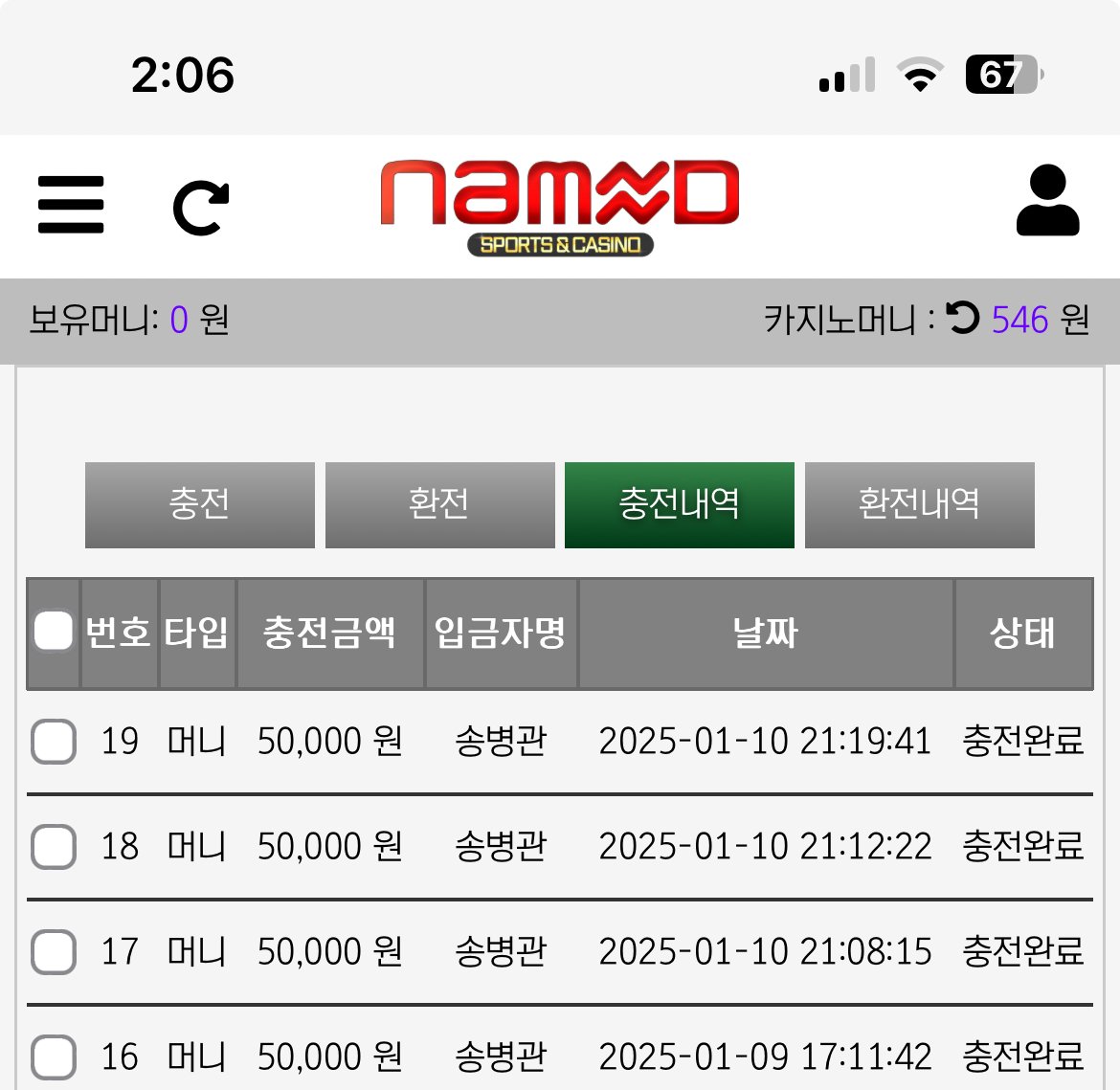Check the box for entry number 18
Screen dimensions: 1120x1090
[54, 847]
